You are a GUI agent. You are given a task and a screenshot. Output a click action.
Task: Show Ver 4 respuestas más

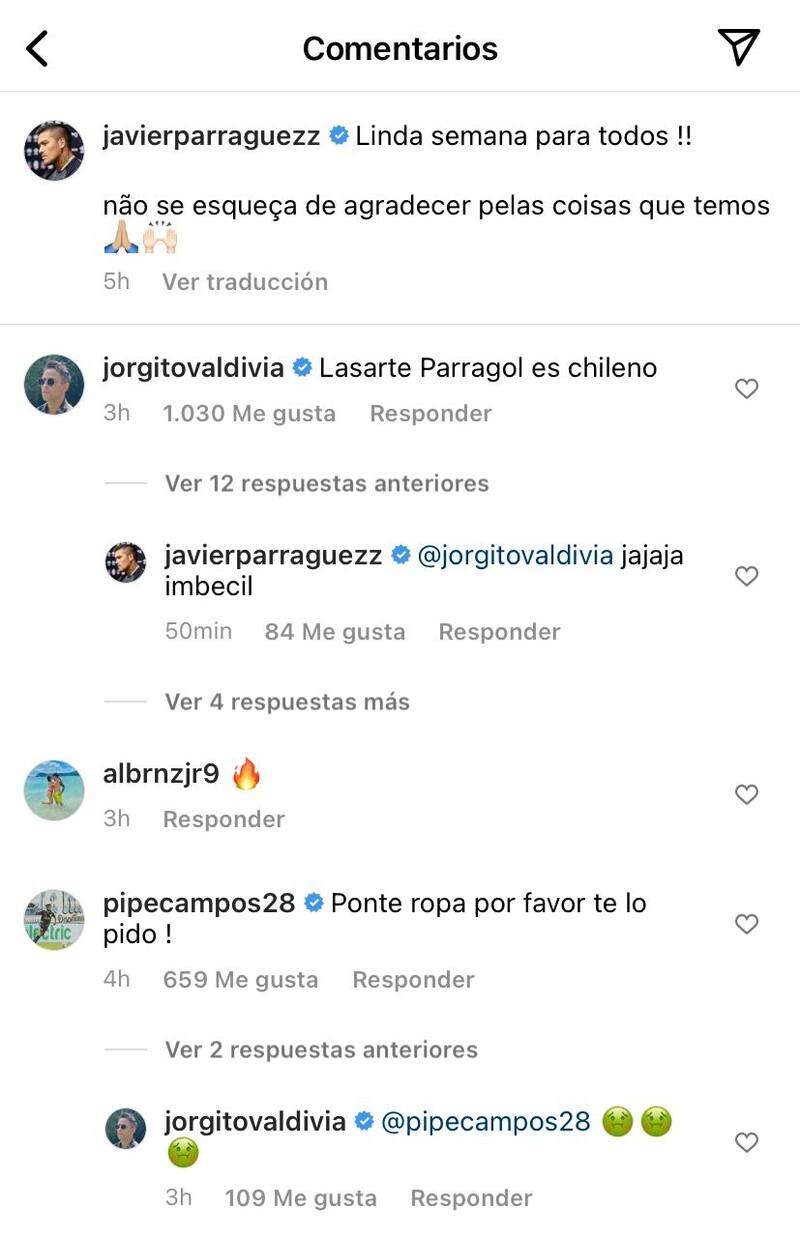(x=287, y=702)
